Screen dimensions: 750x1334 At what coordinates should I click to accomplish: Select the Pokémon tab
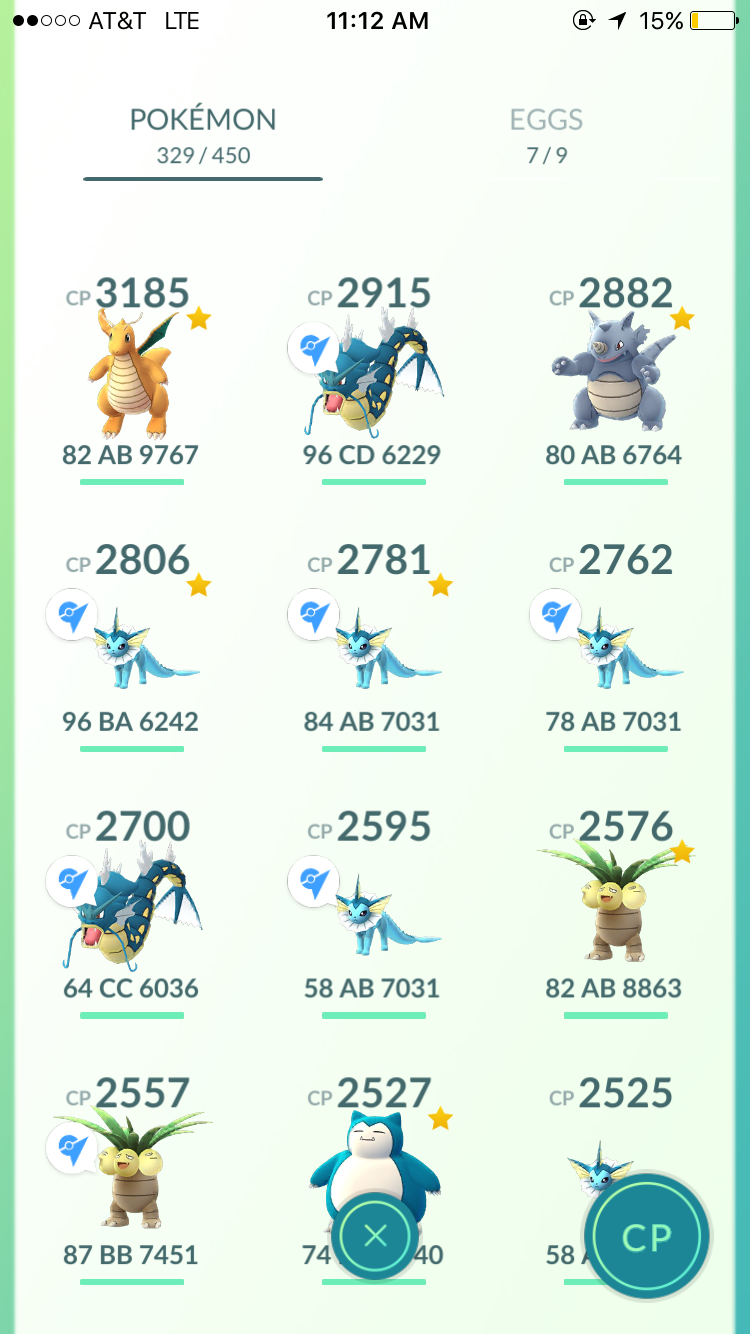pos(203,135)
